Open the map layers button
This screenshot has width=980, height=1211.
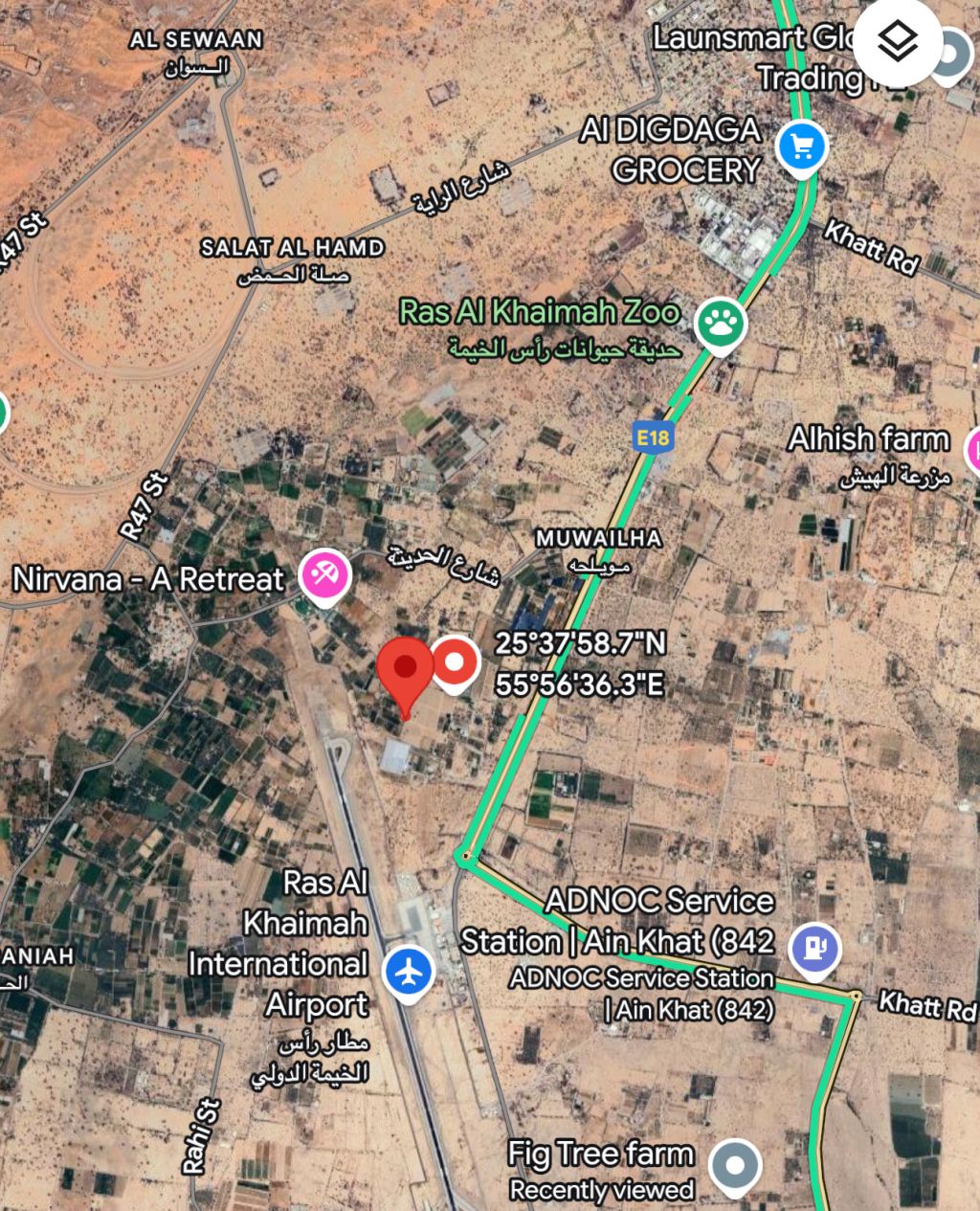point(897,41)
